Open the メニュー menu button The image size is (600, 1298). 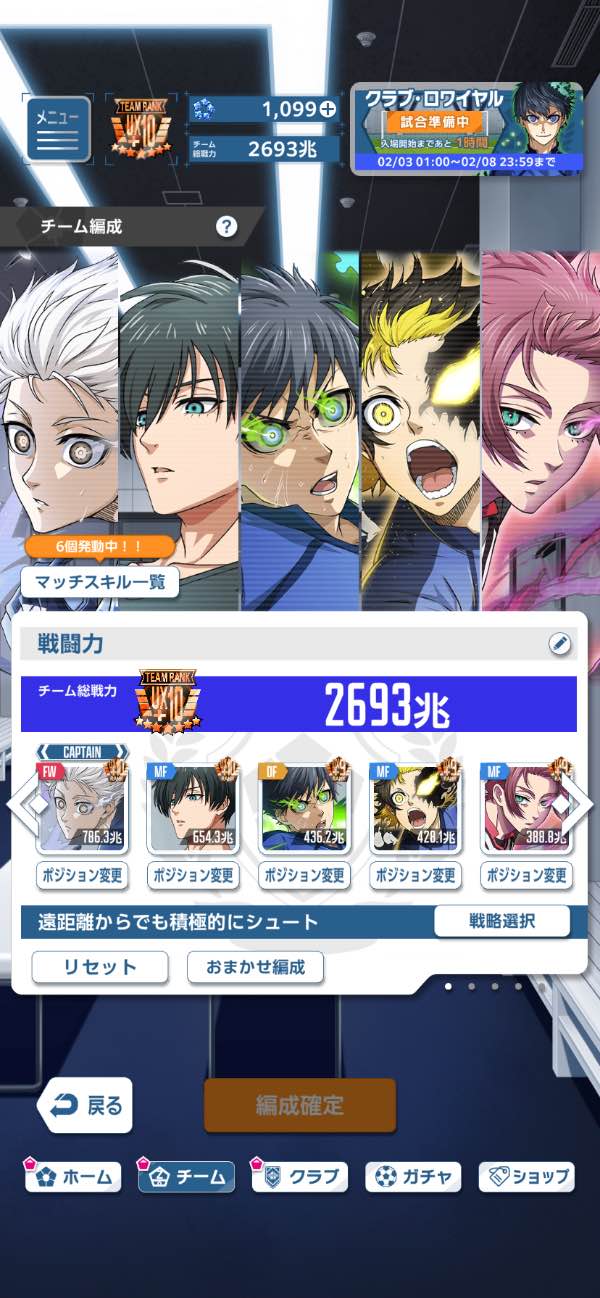point(57,129)
